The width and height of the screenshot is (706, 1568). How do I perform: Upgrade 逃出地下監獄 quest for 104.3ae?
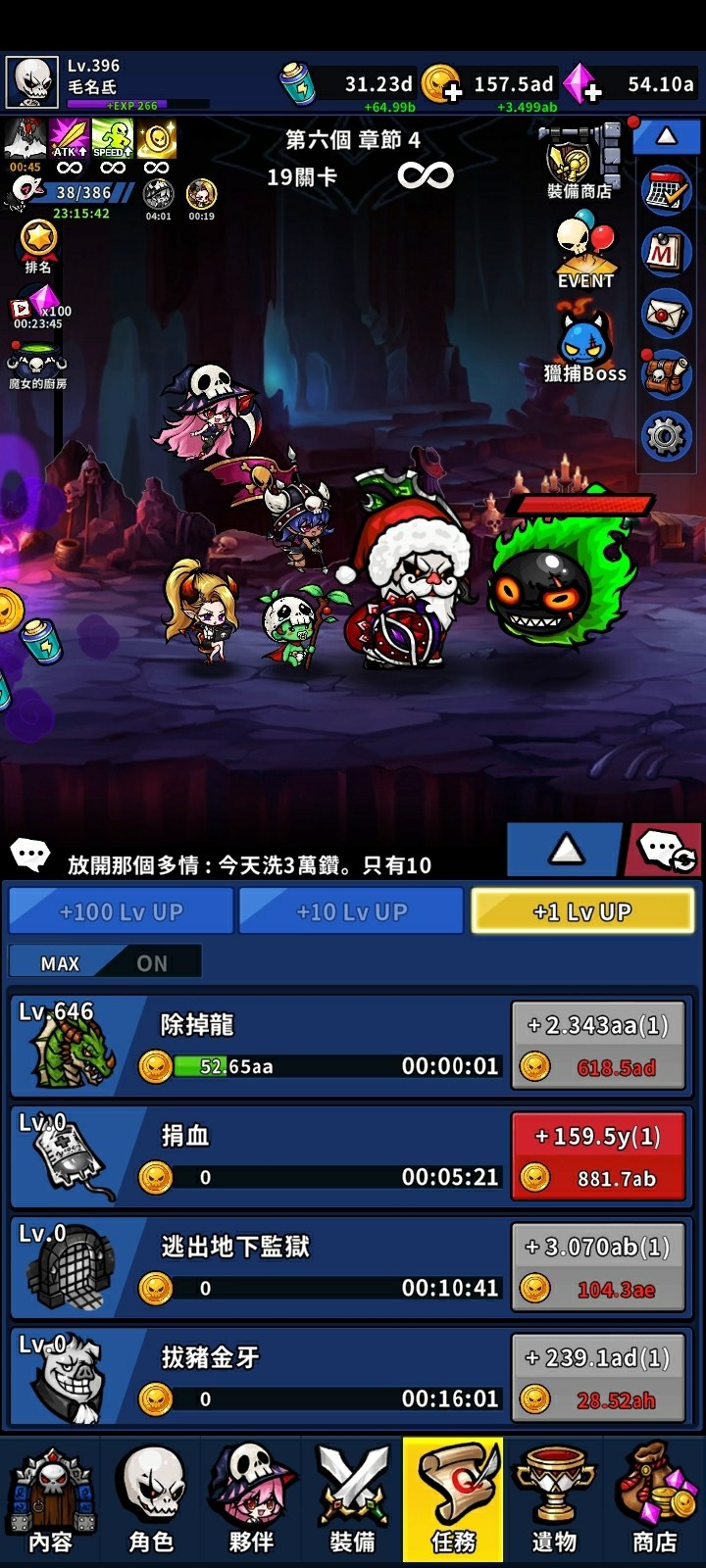pos(598,1267)
